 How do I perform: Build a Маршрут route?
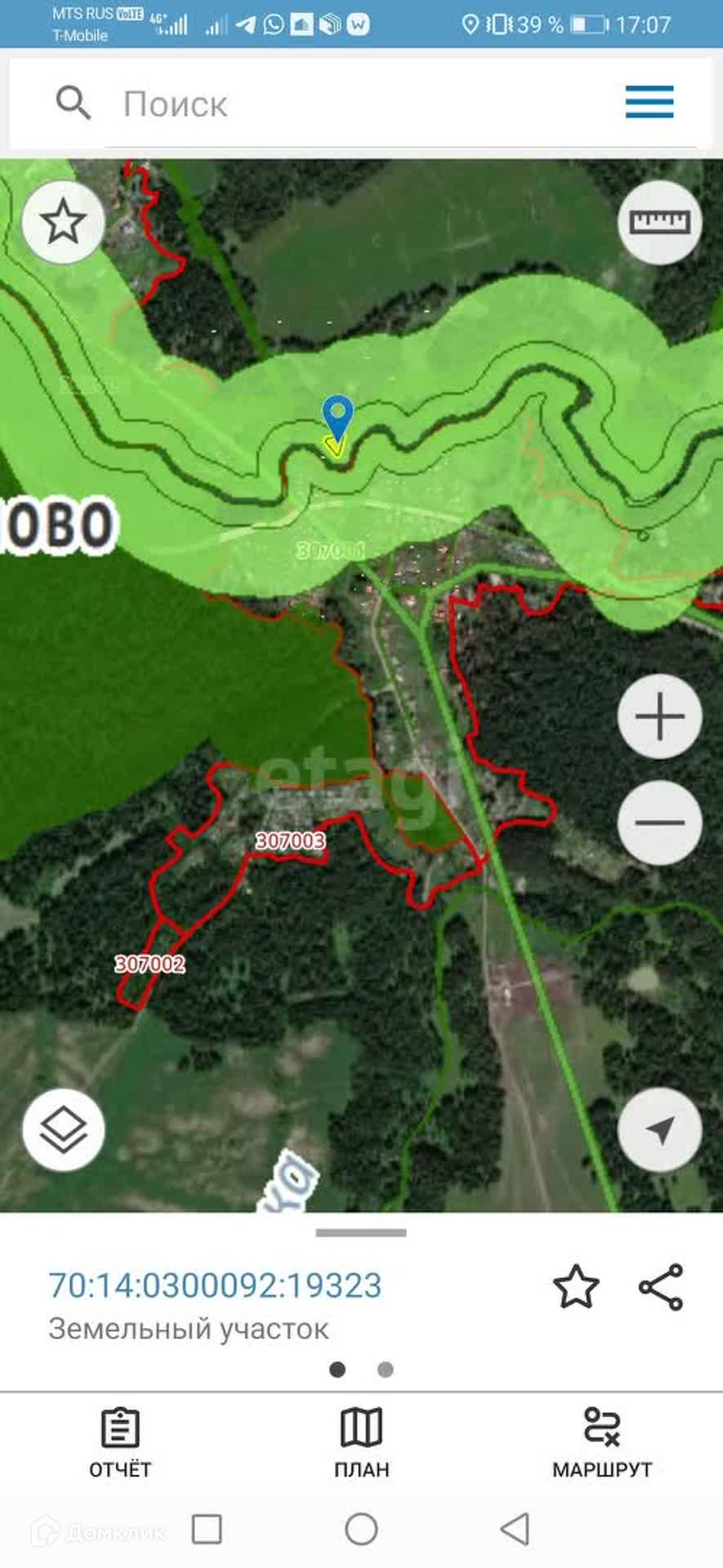click(x=602, y=1443)
